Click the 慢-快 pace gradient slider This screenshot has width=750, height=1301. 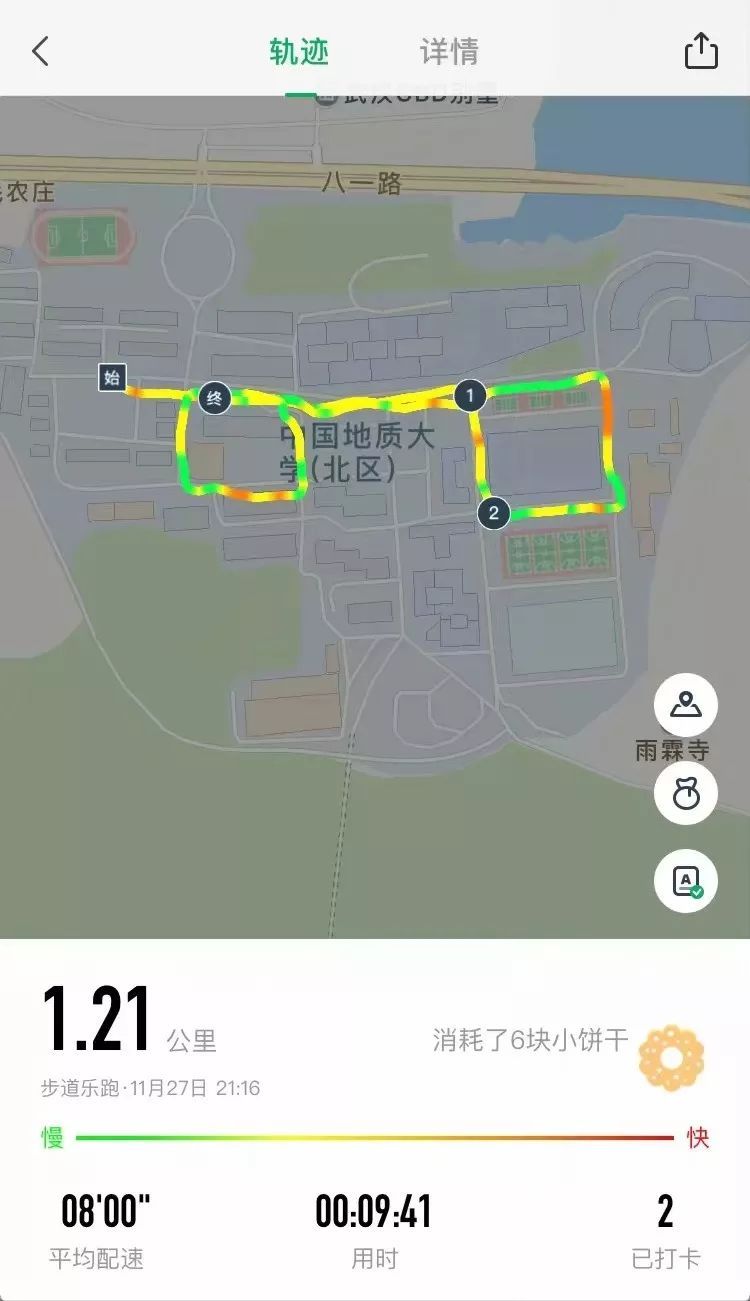click(x=375, y=1139)
